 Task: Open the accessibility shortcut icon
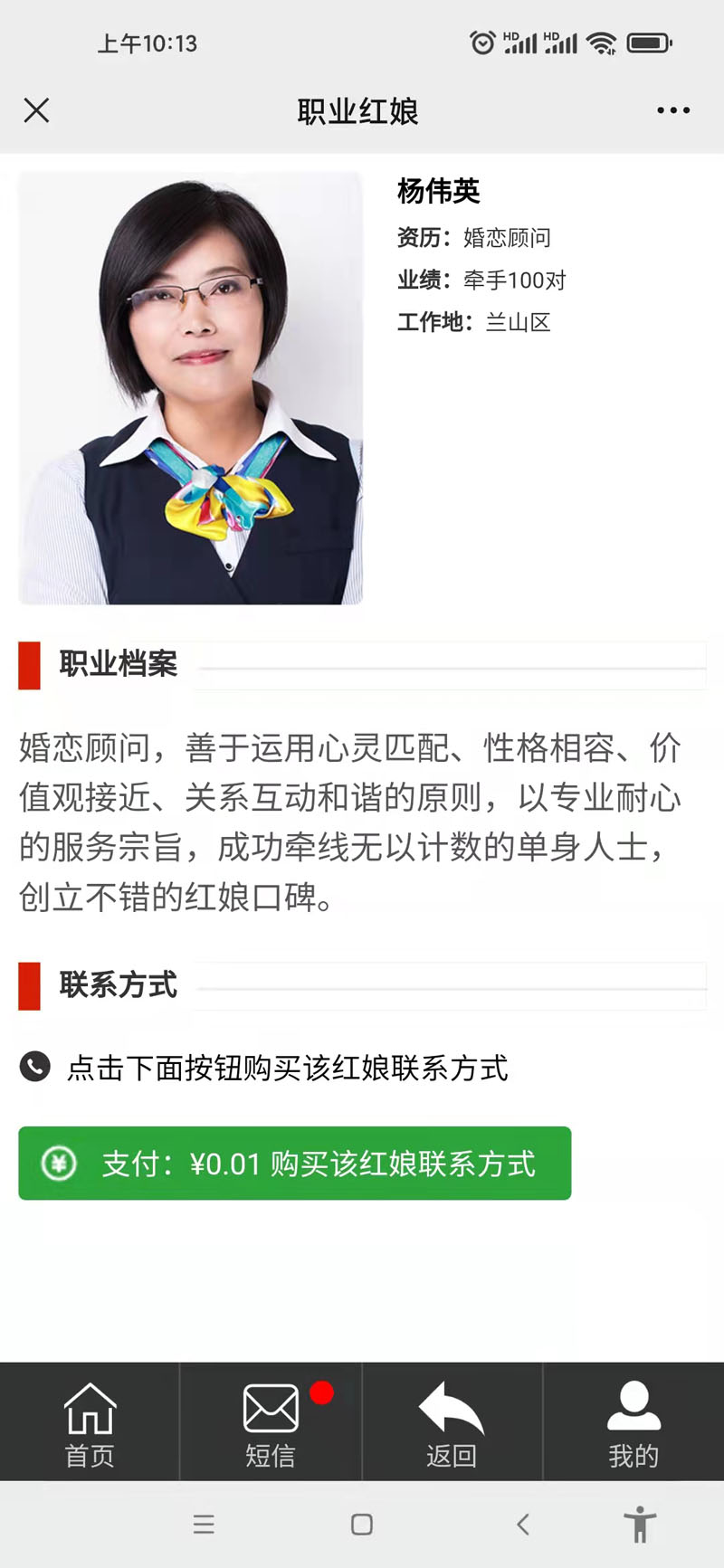(640, 1525)
